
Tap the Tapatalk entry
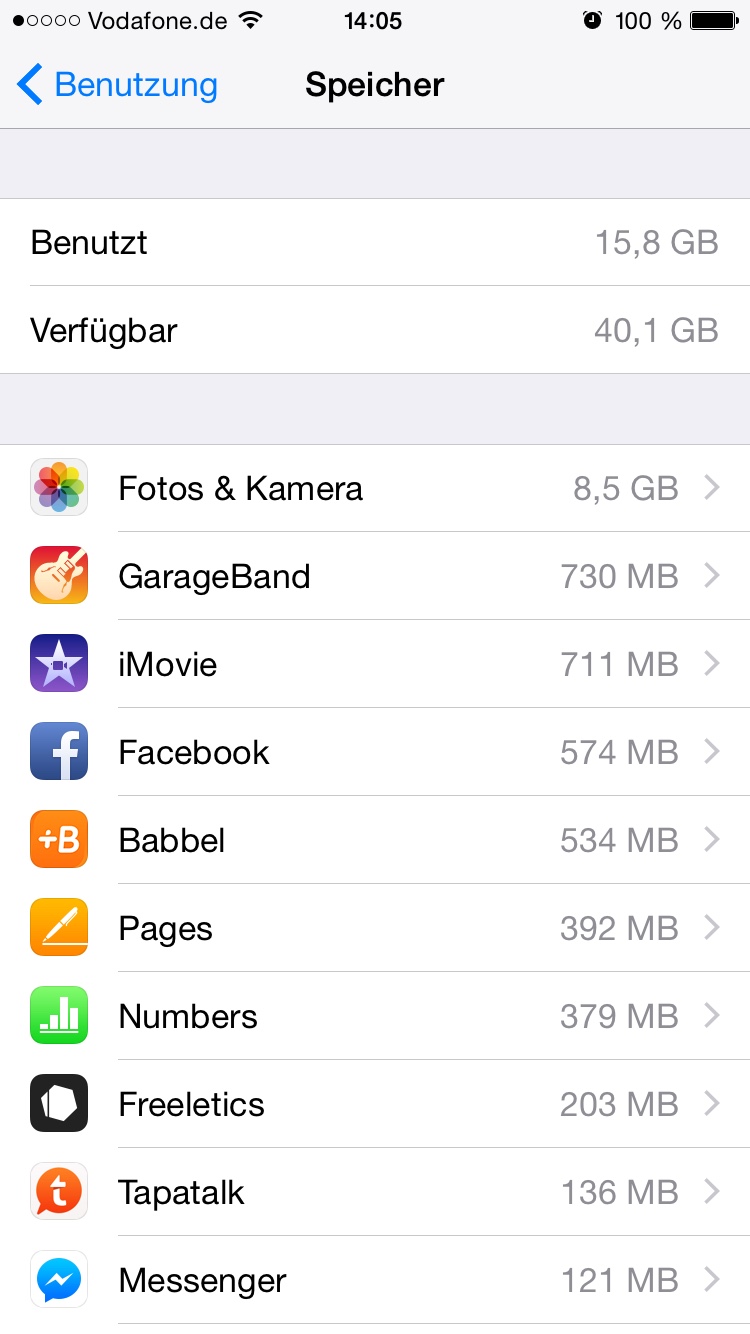pyautogui.click(x=375, y=1192)
